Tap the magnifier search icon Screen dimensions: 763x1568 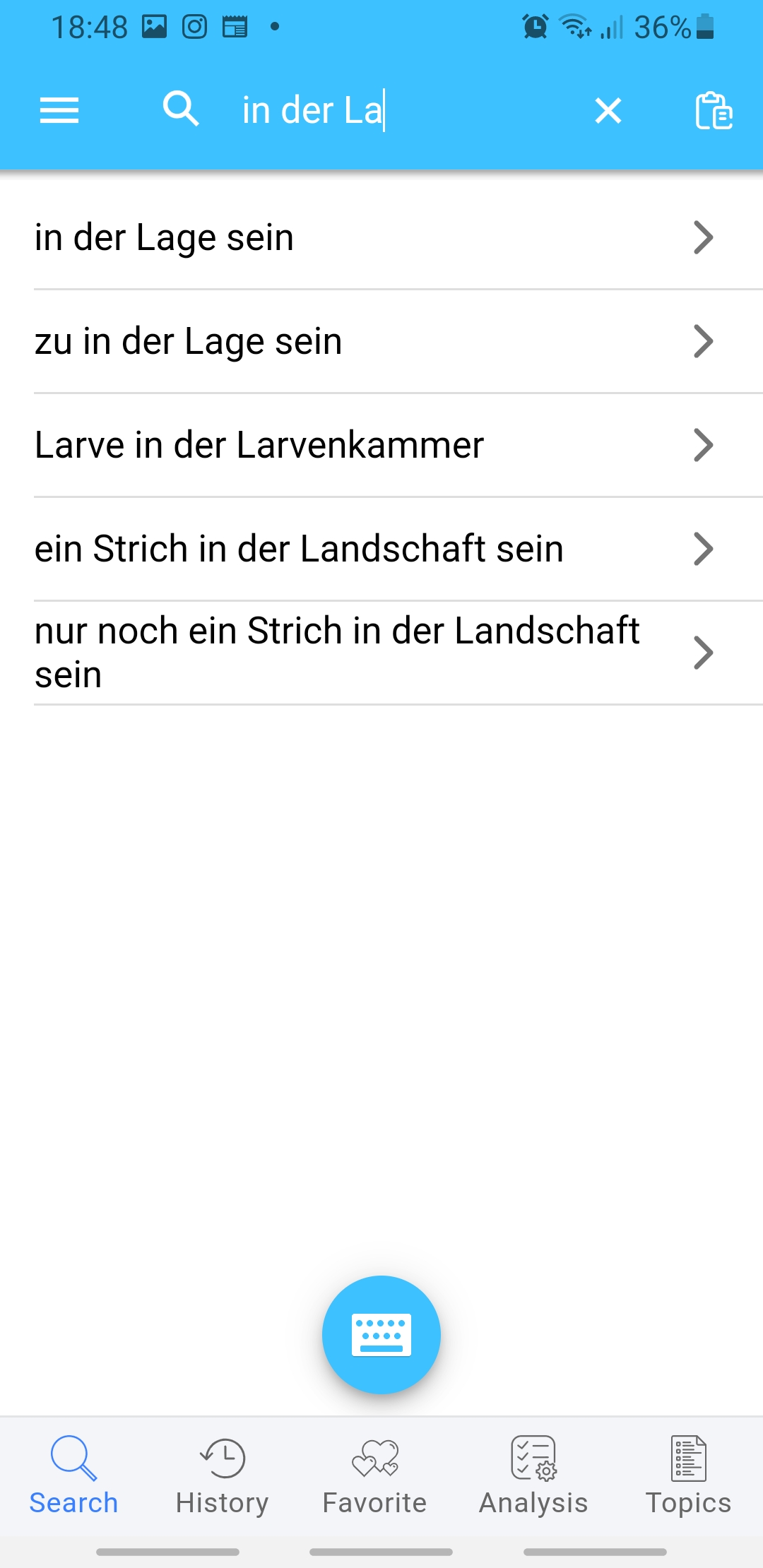coord(181,109)
